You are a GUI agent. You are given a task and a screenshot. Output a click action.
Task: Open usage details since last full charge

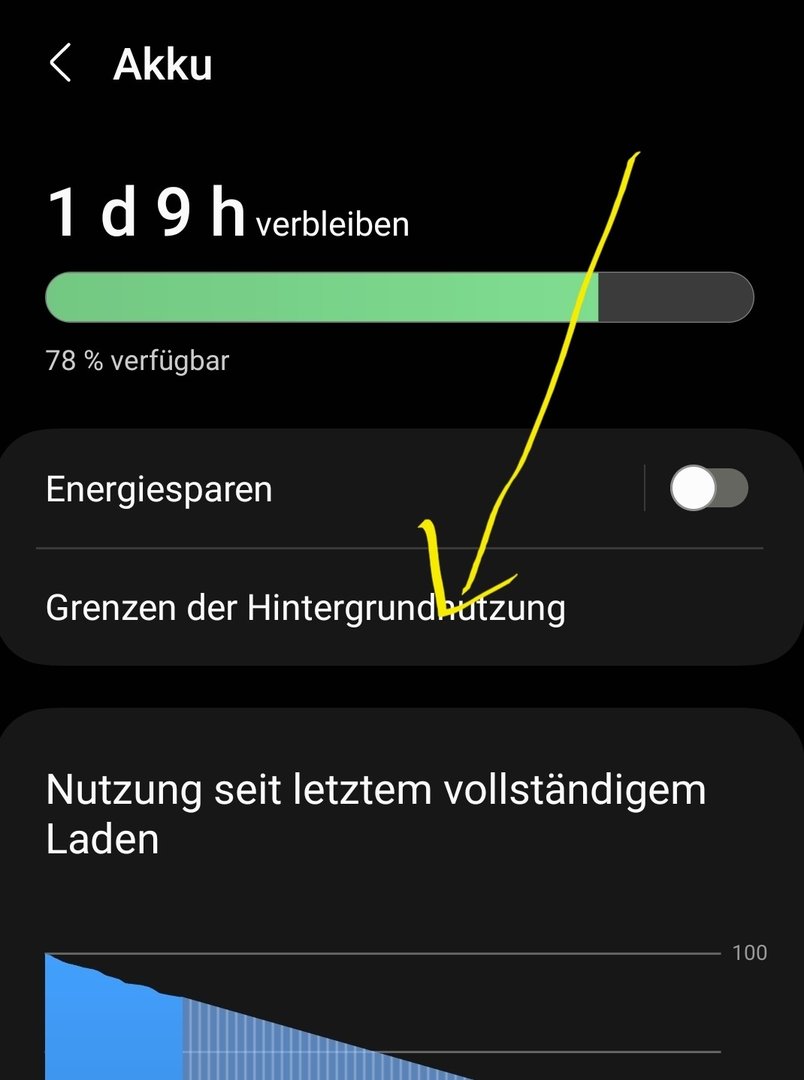tap(376, 814)
